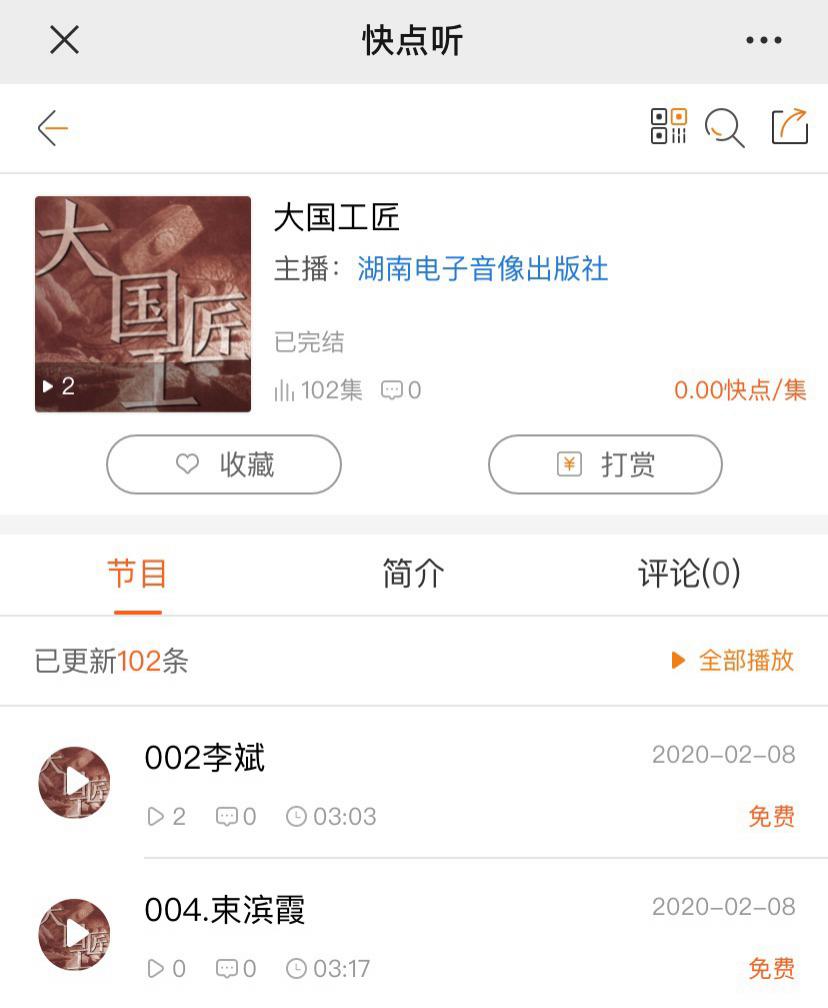Open the 评论(0) tab
828x1008 pixels.
689,574
